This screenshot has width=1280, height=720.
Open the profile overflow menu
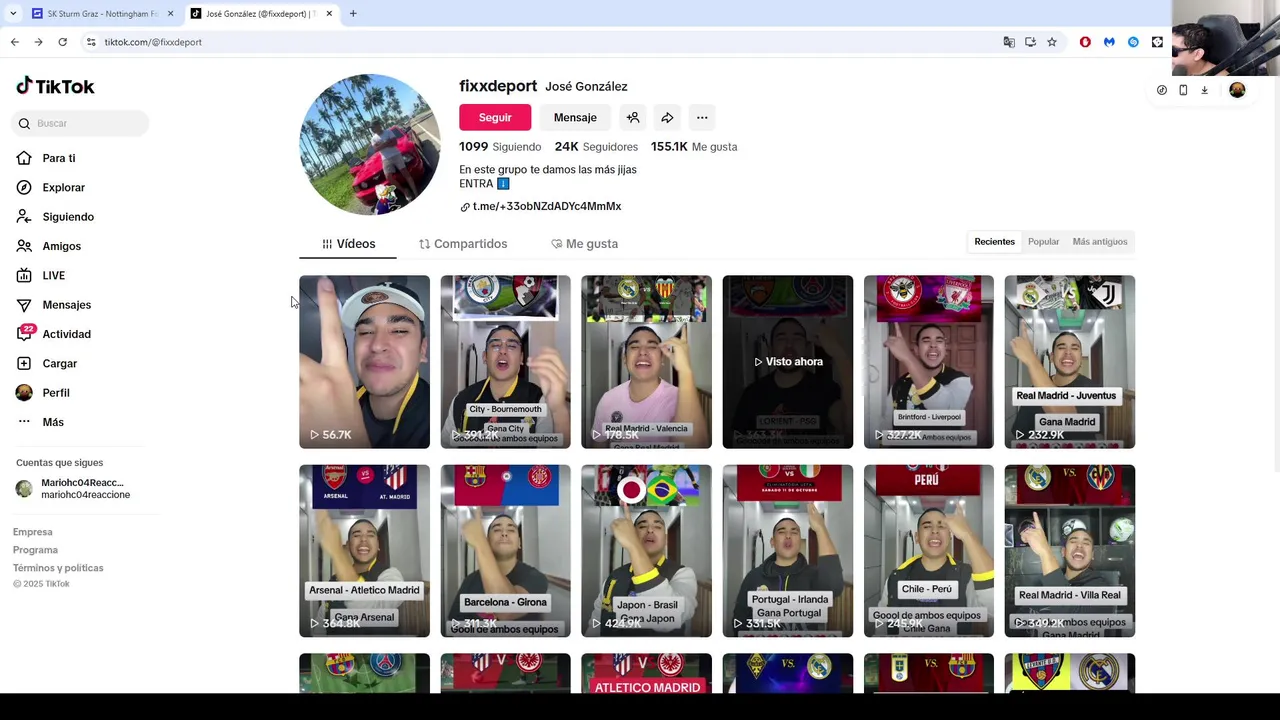pyautogui.click(x=702, y=117)
